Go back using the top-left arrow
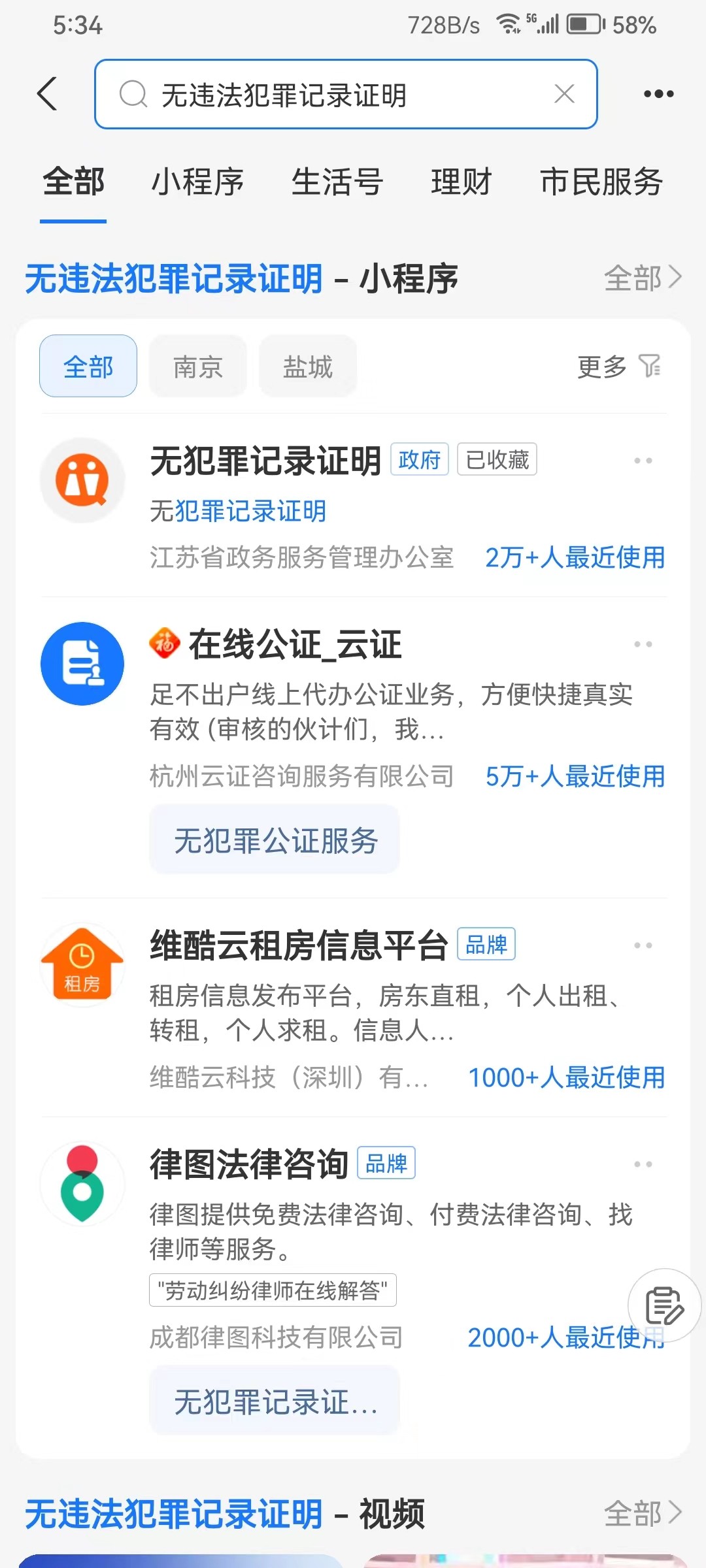Screen dimensions: 706x1568 coord(48,94)
